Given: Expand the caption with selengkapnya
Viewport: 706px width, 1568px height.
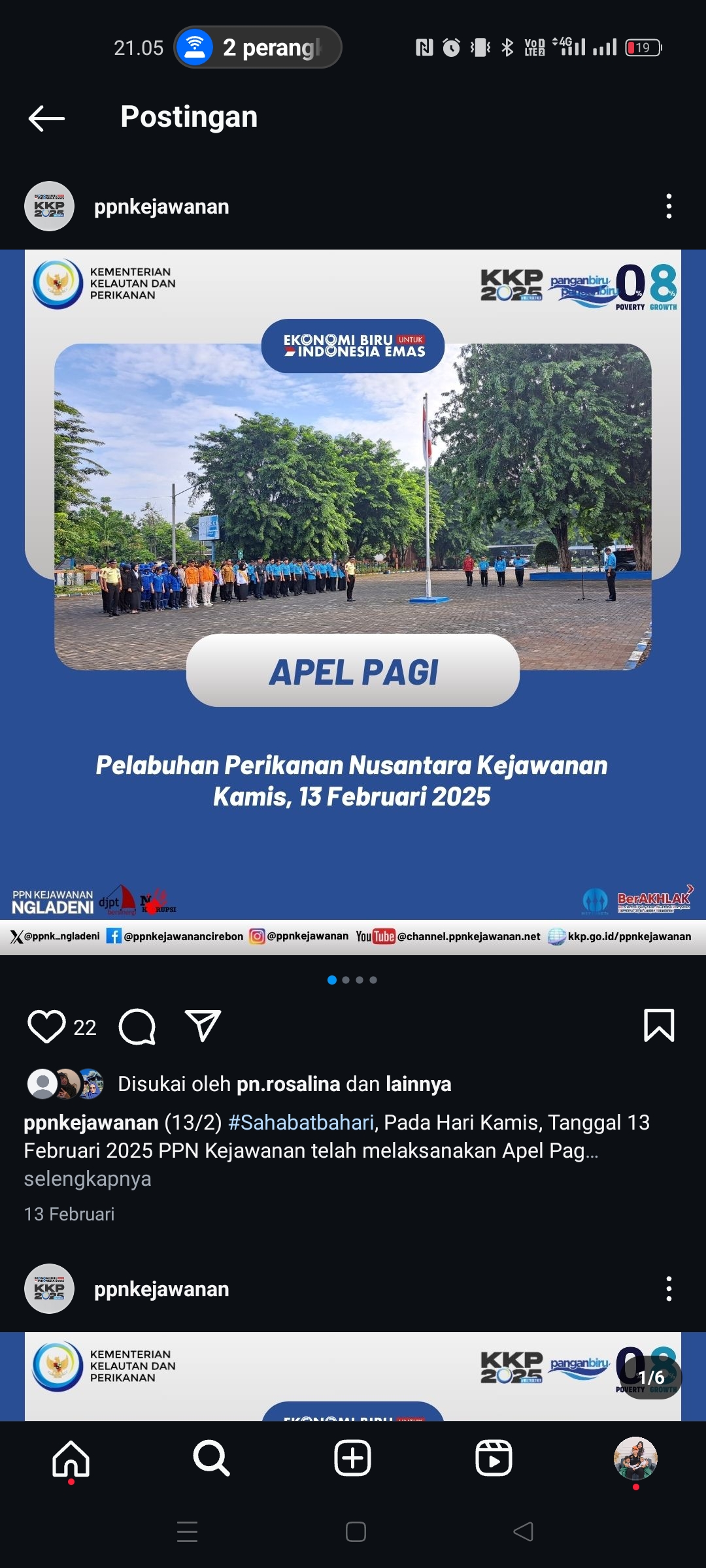Looking at the screenshot, I should click(x=88, y=1179).
